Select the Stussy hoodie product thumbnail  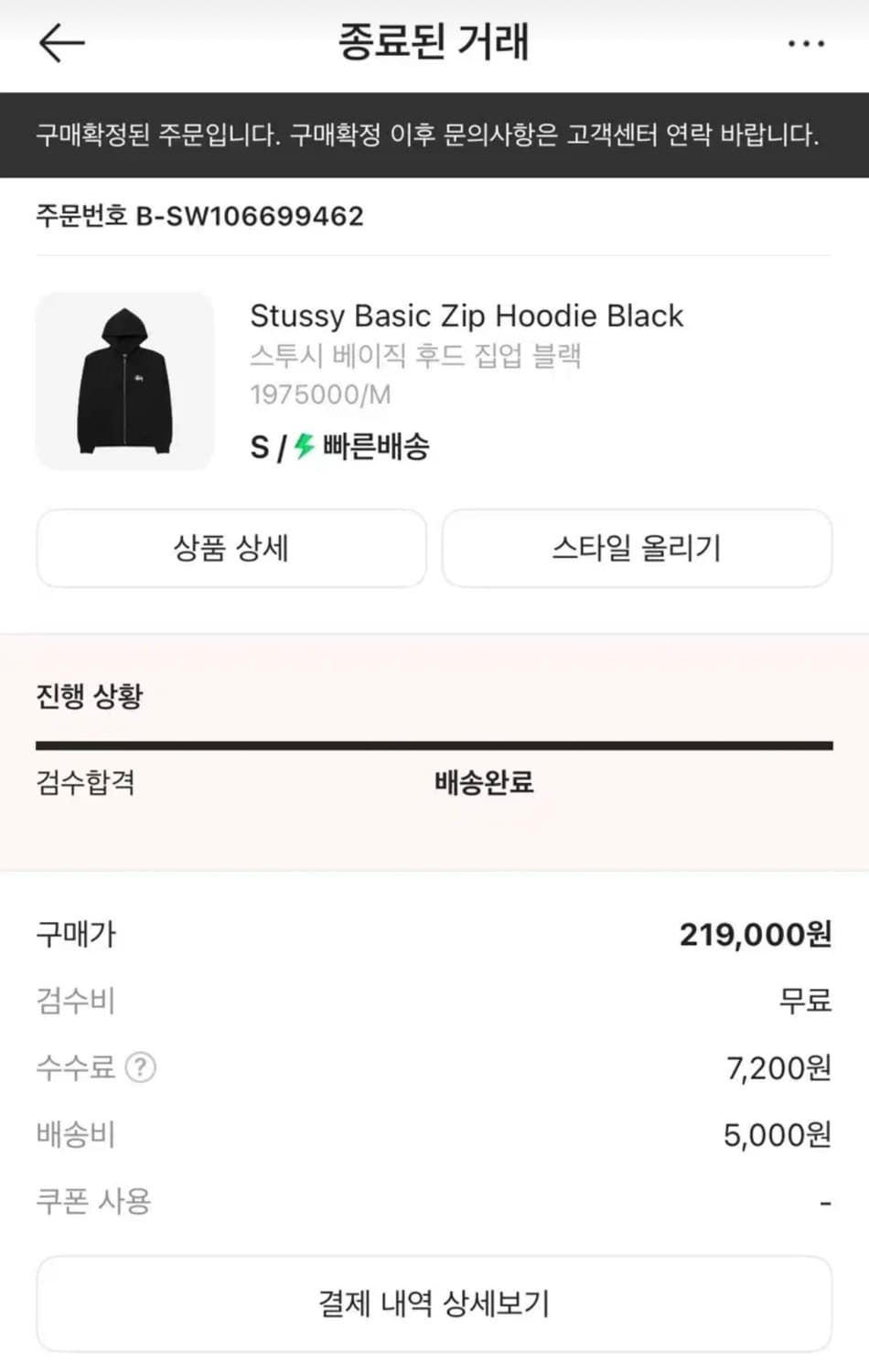124,382
